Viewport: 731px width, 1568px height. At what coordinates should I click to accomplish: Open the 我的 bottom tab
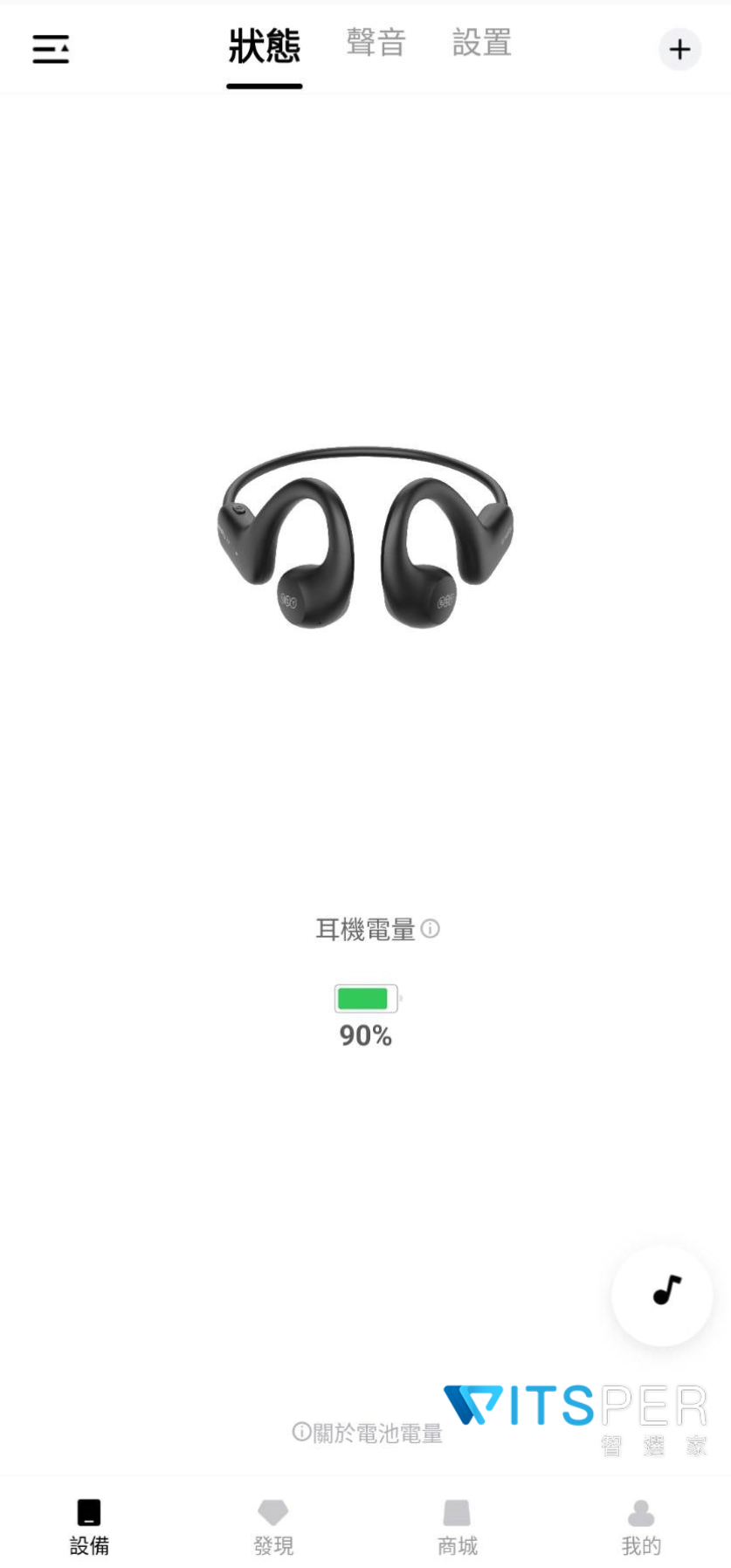tap(641, 1527)
